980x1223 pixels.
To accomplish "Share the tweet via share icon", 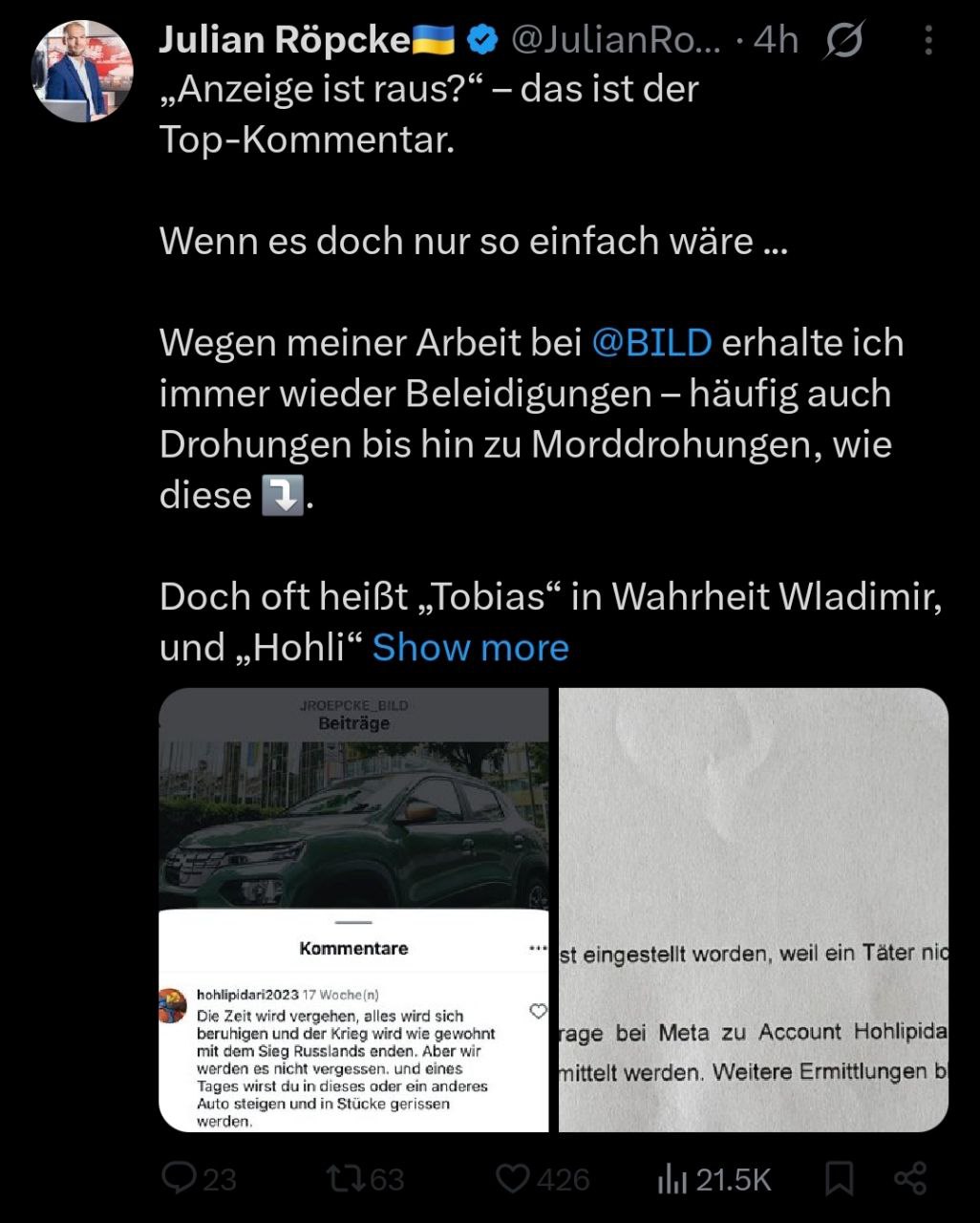I will point(910,1178).
